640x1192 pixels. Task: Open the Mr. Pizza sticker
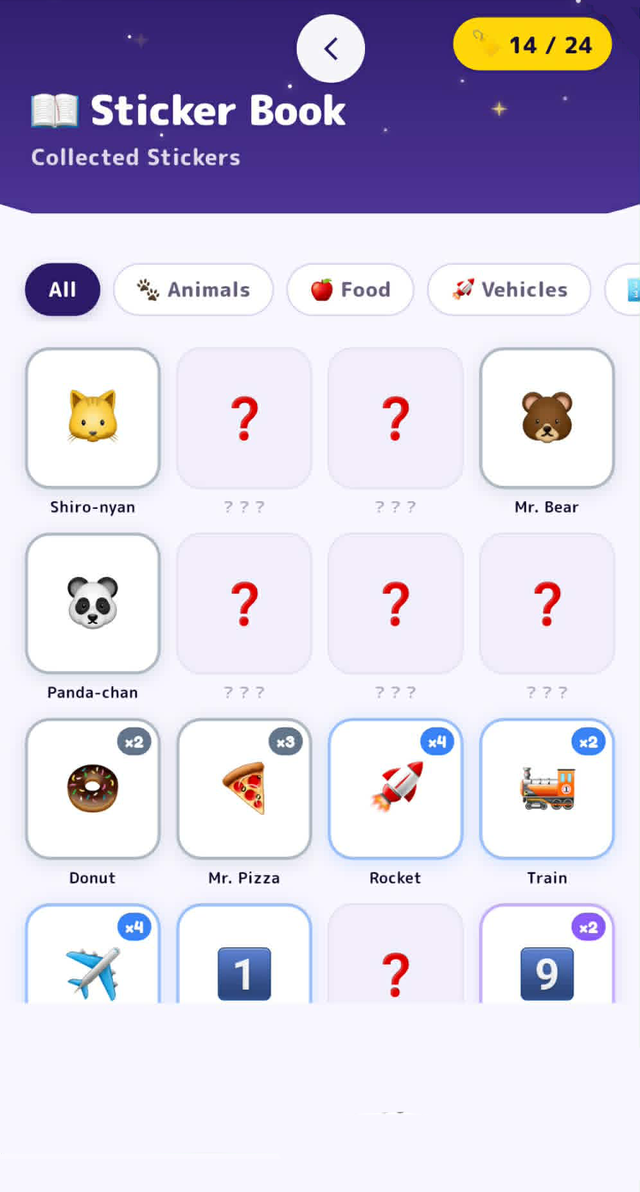click(x=244, y=789)
